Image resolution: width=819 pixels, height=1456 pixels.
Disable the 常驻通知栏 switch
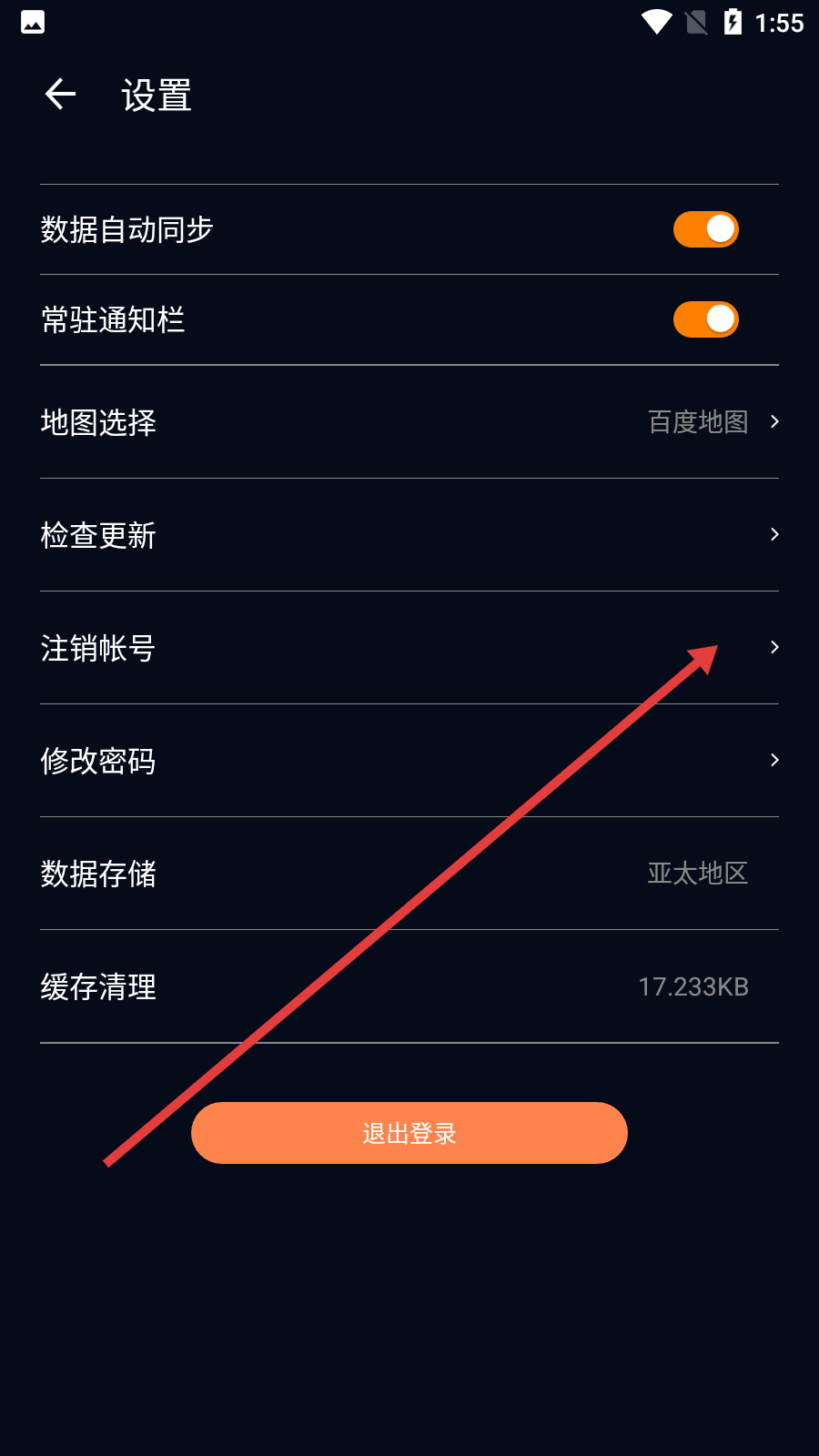click(x=705, y=319)
